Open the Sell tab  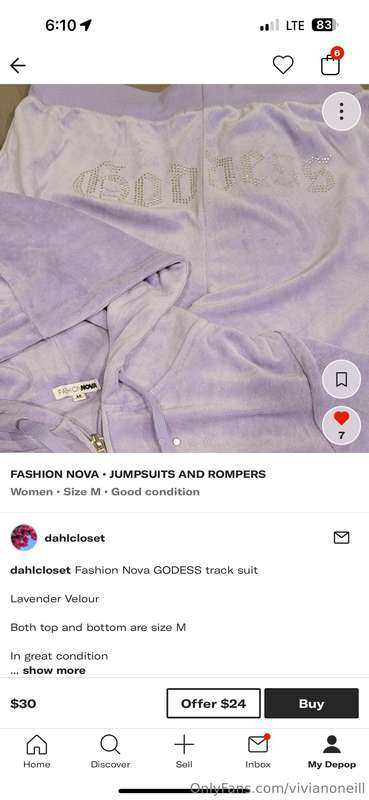click(x=184, y=752)
